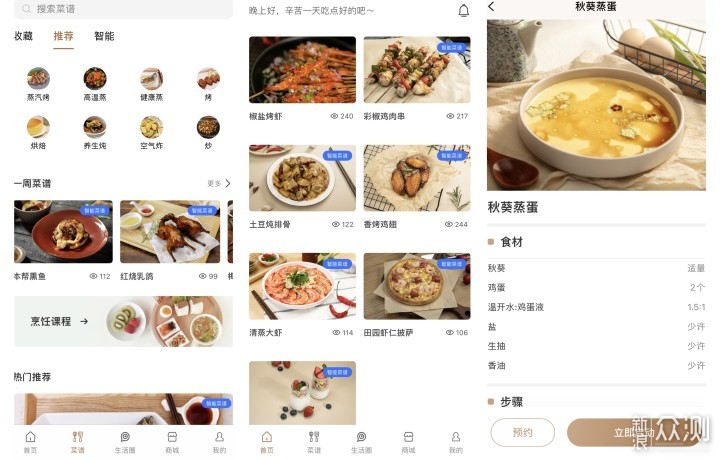
Task: Open the 红烧乳鸽 recipe card
Action: (169, 238)
